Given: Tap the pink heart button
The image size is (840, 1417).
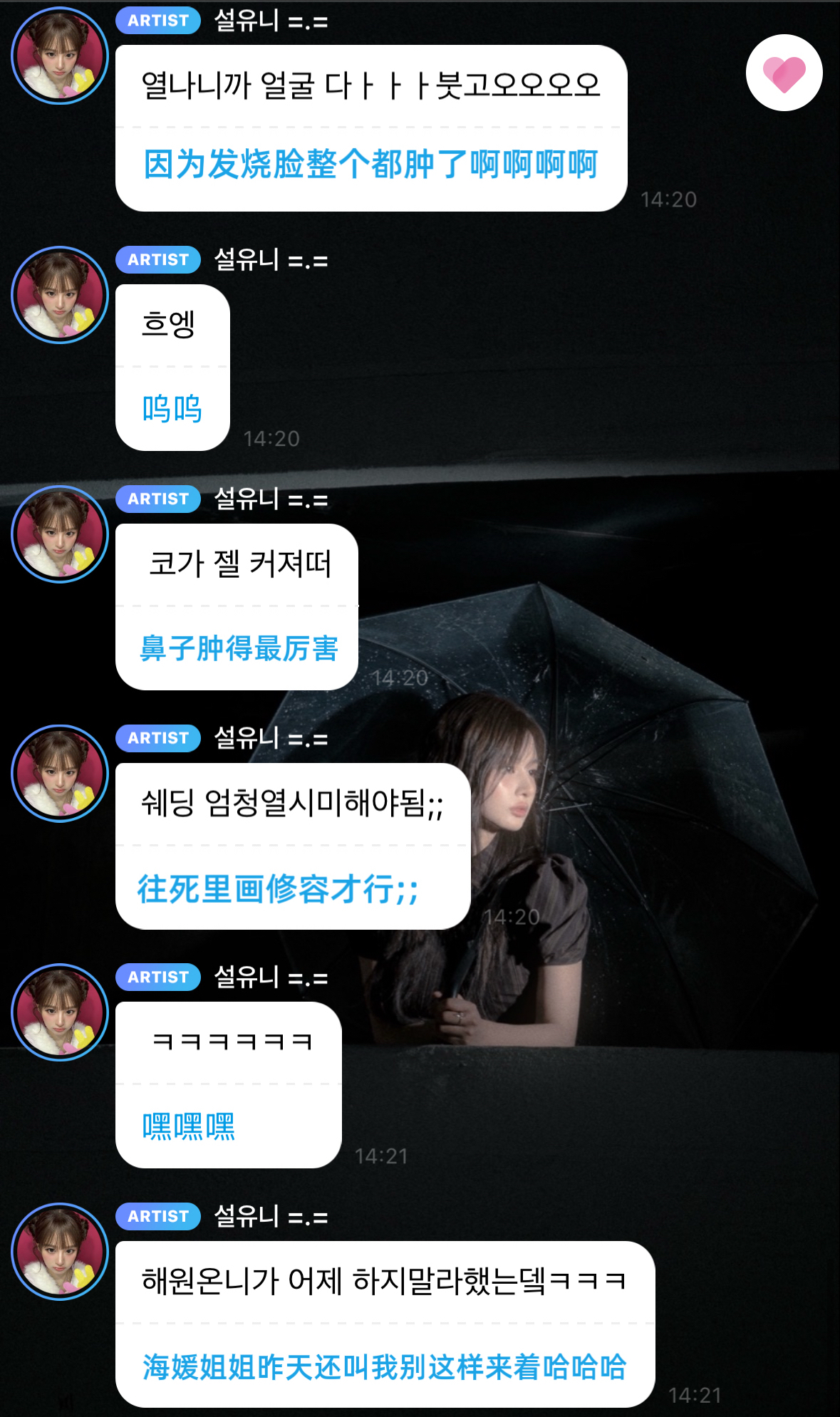Looking at the screenshot, I should click(x=784, y=73).
